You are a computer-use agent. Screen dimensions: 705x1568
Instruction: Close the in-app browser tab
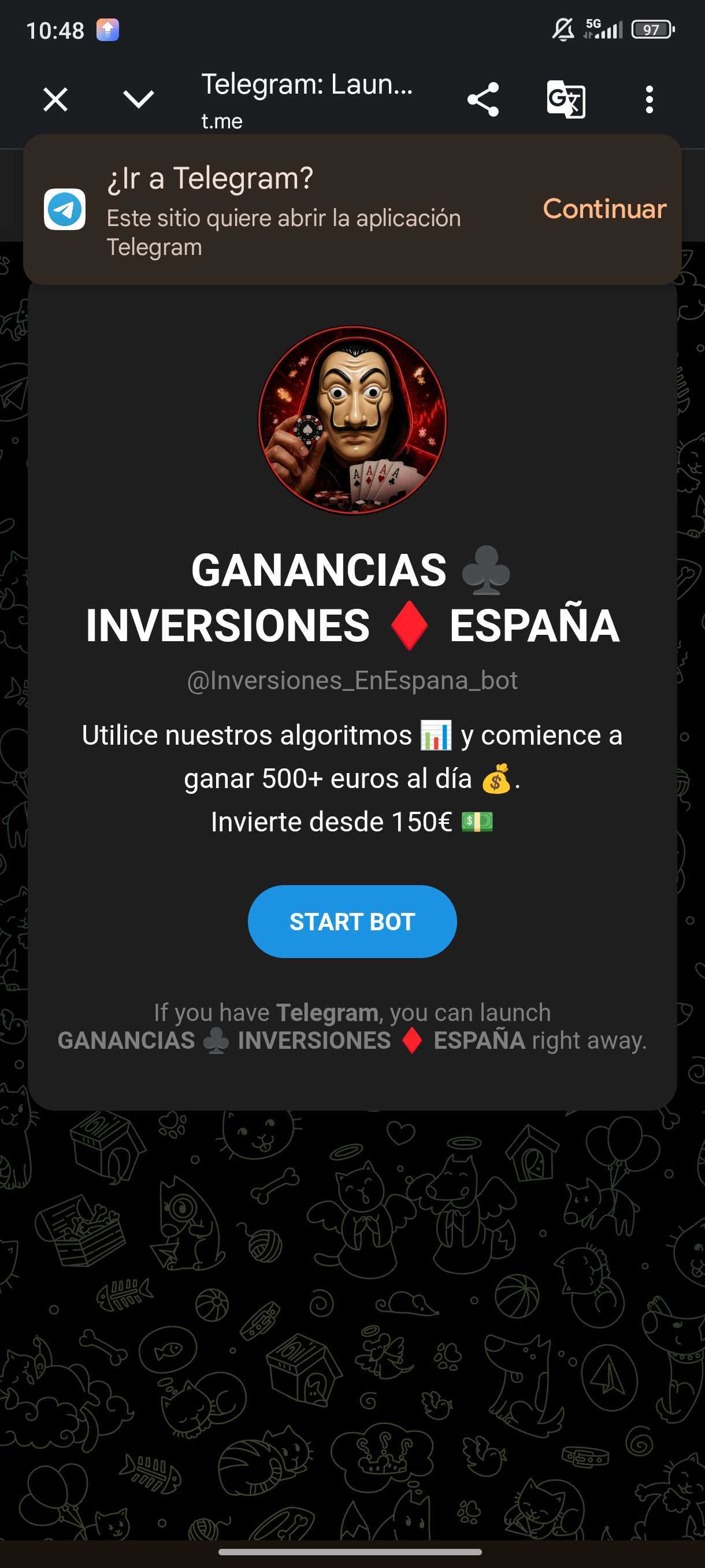tap(55, 99)
